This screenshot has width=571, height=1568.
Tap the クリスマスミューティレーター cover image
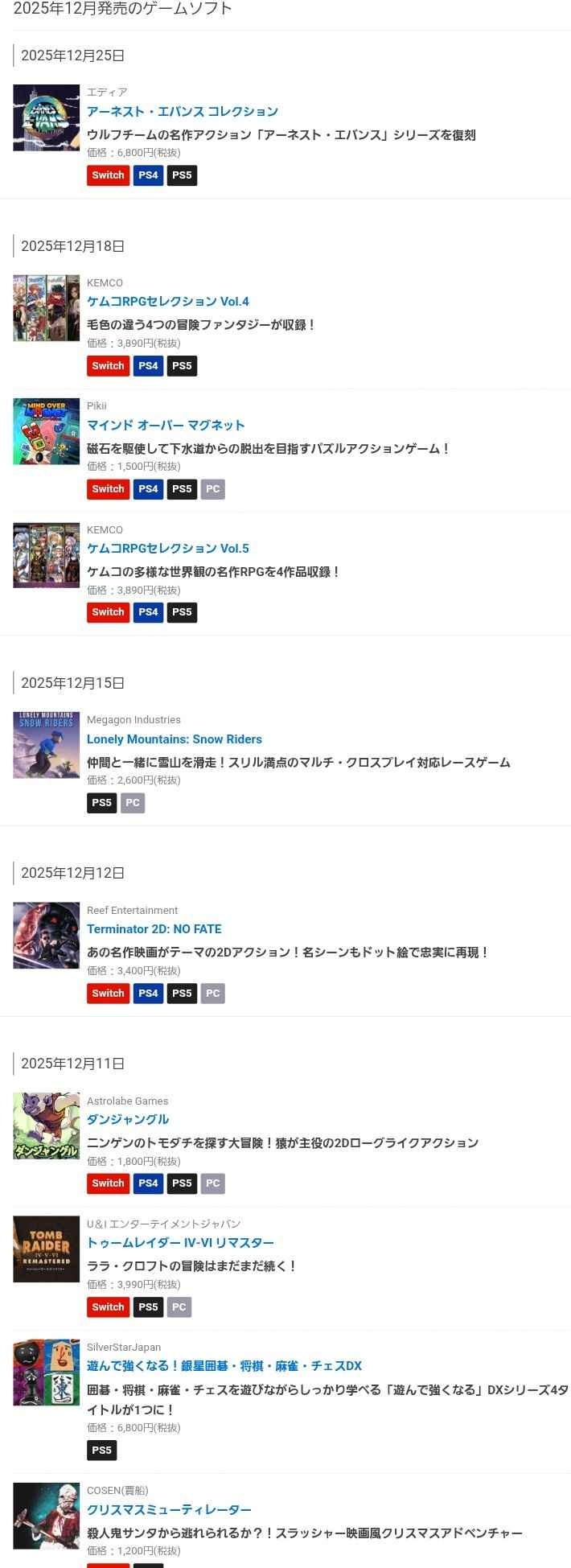coord(47,1516)
